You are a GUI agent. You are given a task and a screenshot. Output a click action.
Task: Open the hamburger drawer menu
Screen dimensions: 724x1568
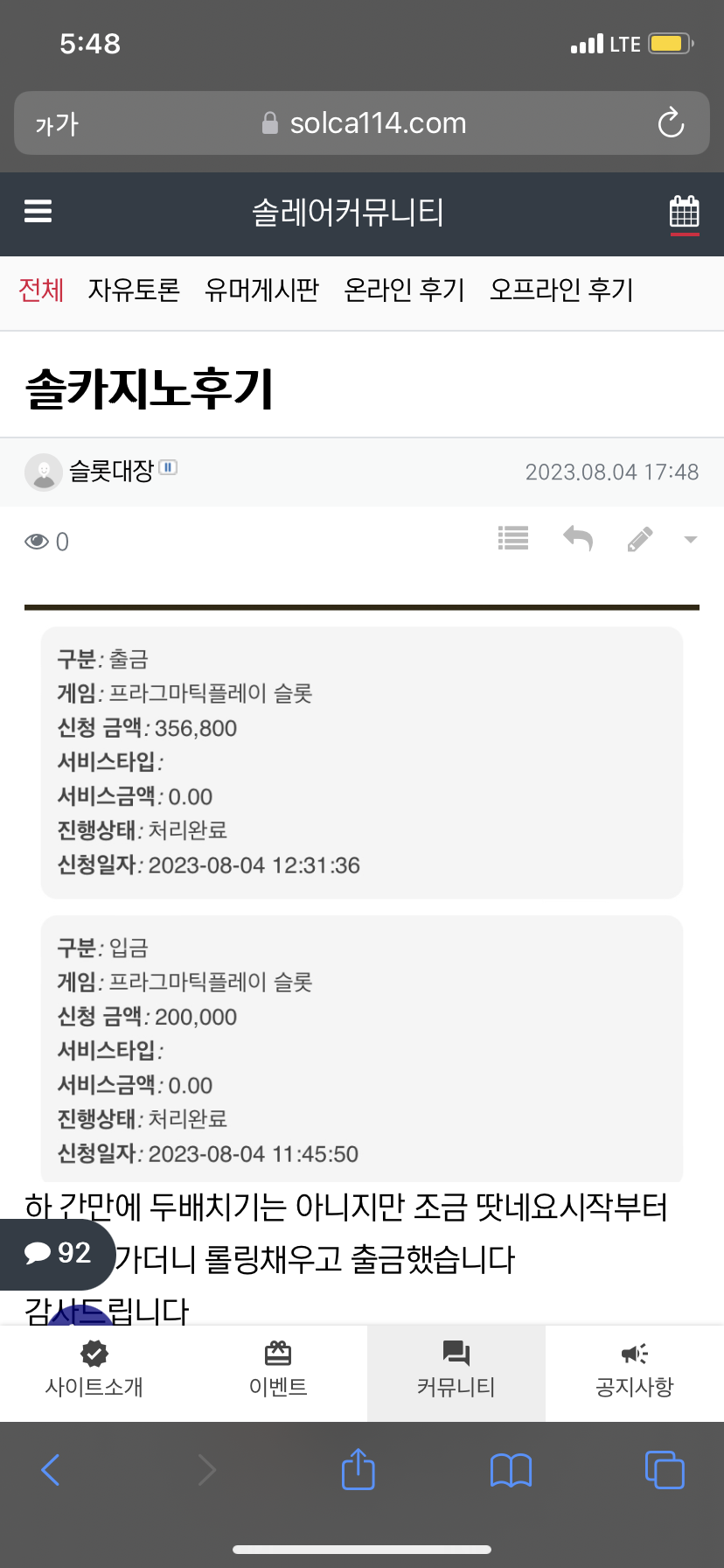(x=38, y=211)
